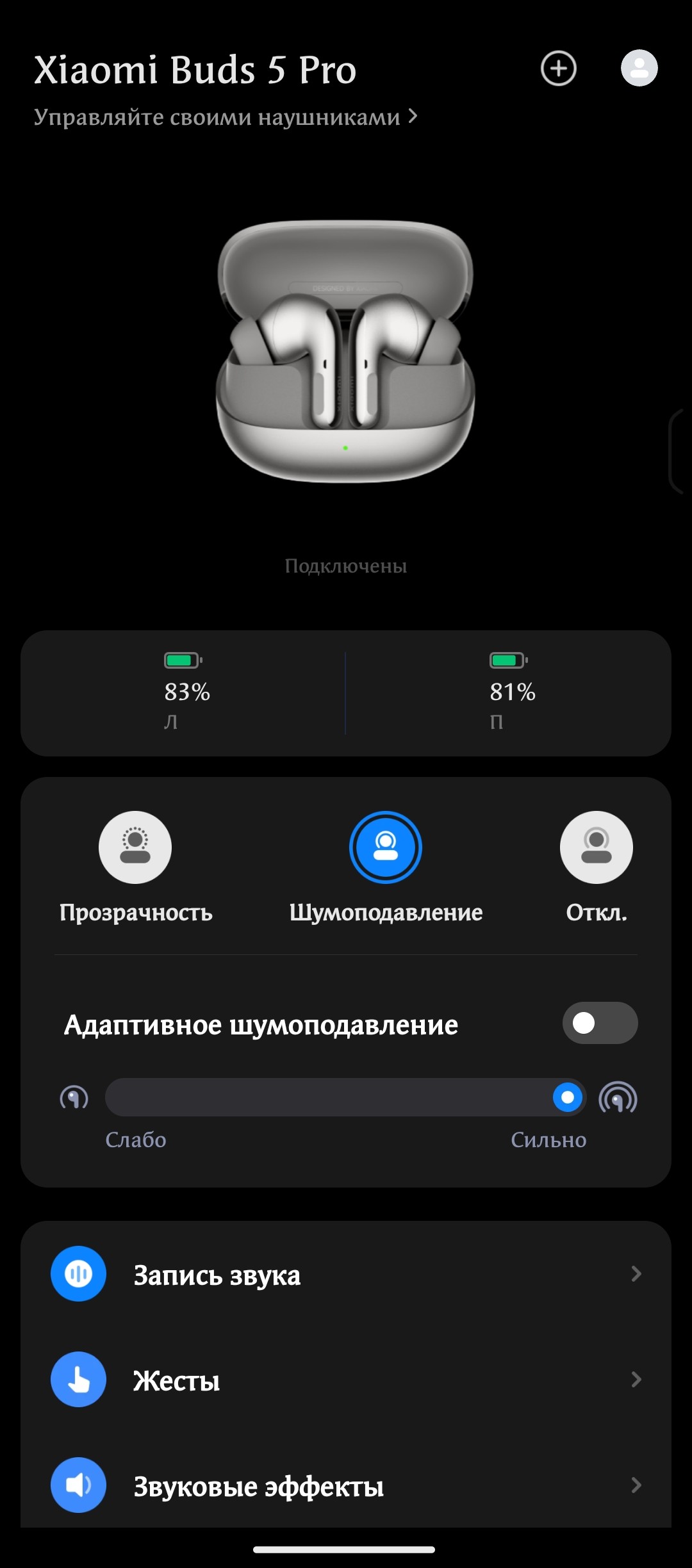Choose Откл. to turn off noise control
Screen dimensions: 692x1568
click(596, 848)
